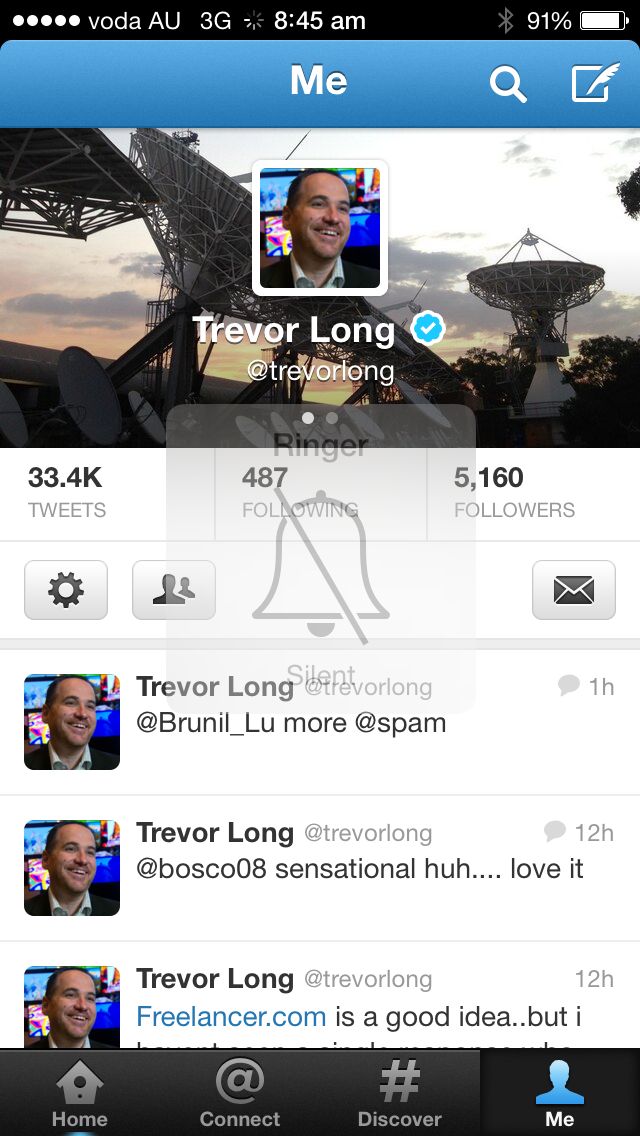Compose a new tweet
Viewport: 640px width, 1136px height.
pos(594,84)
